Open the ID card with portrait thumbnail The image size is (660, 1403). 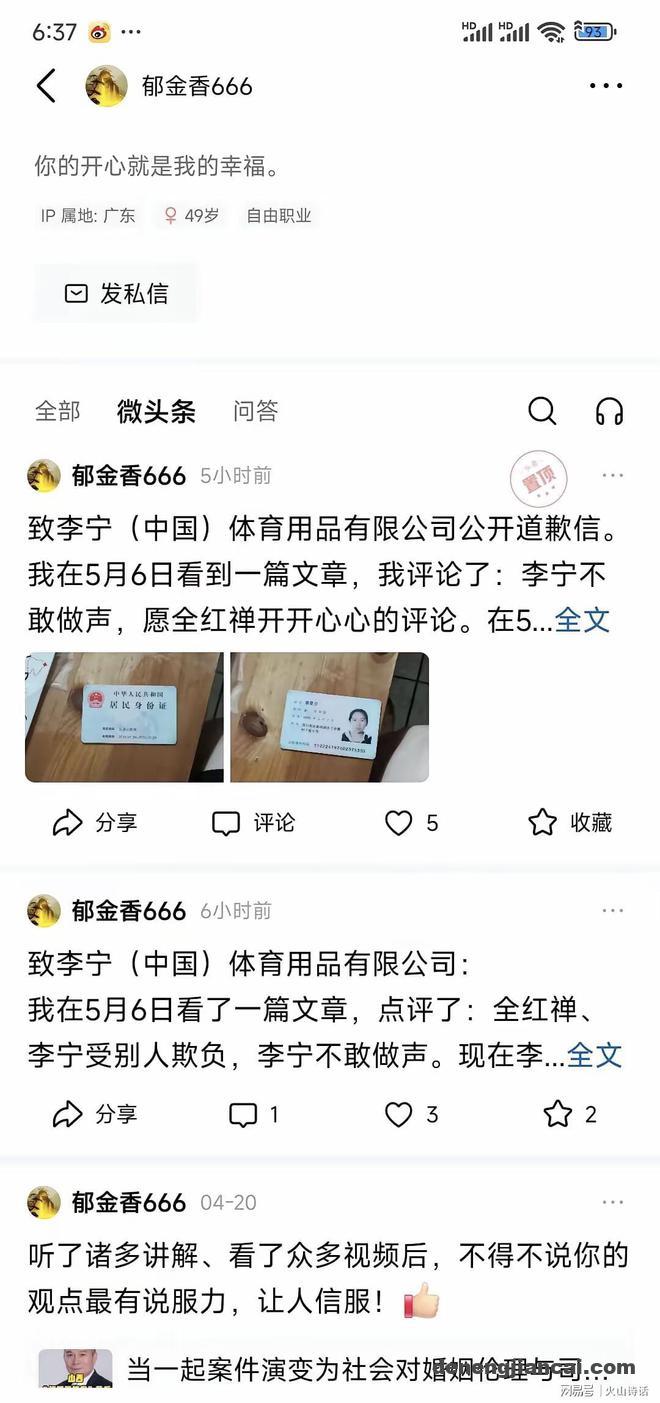click(329, 716)
